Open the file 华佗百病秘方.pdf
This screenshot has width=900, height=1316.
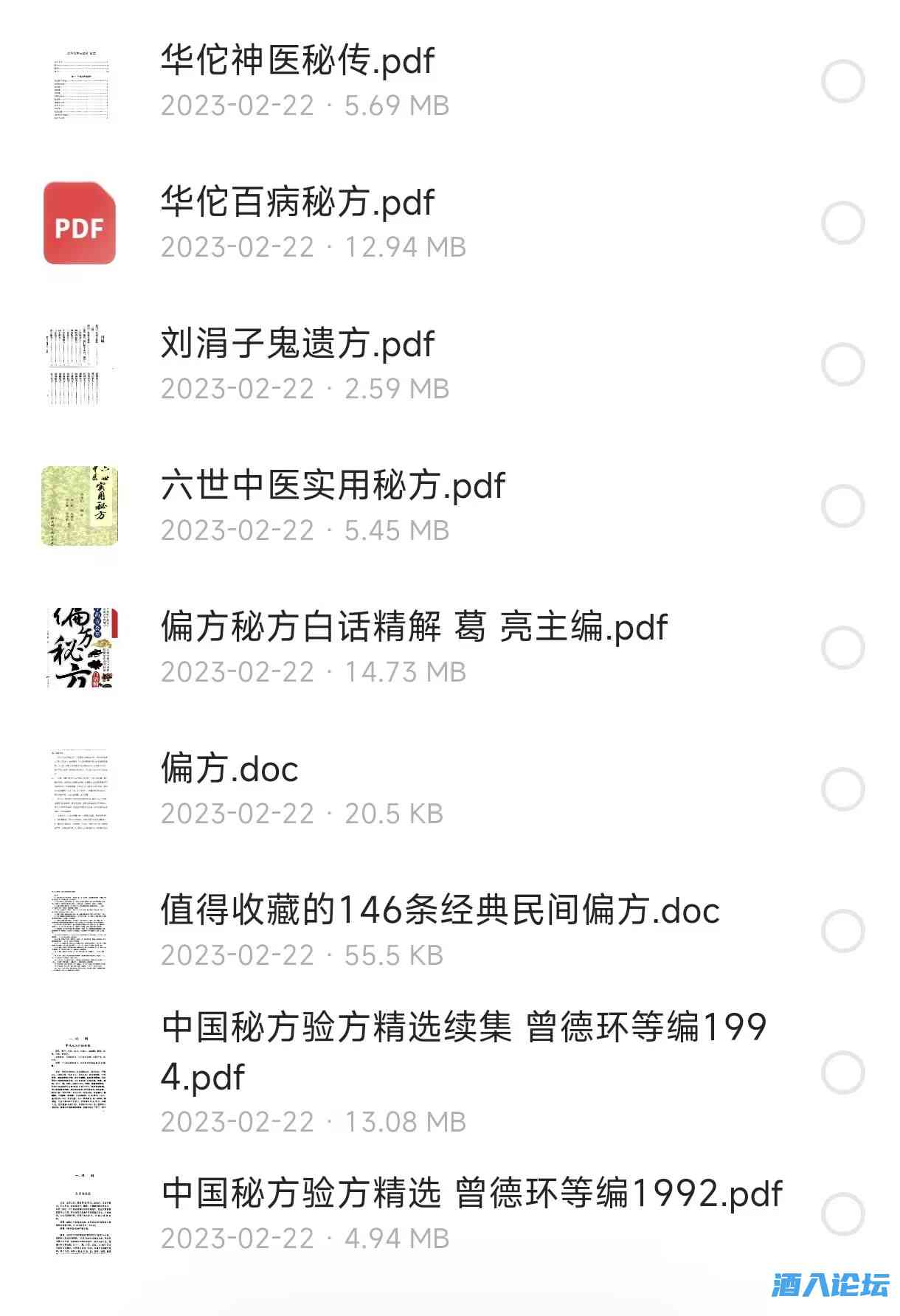[297, 202]
